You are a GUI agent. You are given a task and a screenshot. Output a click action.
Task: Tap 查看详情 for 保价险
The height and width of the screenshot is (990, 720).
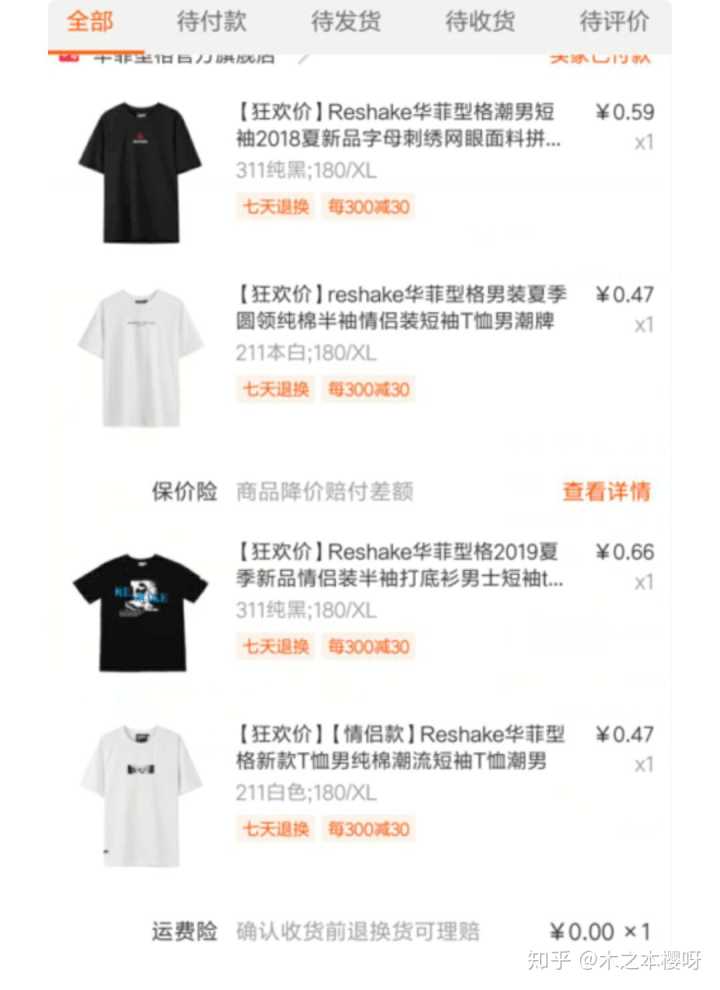(606, 491)
